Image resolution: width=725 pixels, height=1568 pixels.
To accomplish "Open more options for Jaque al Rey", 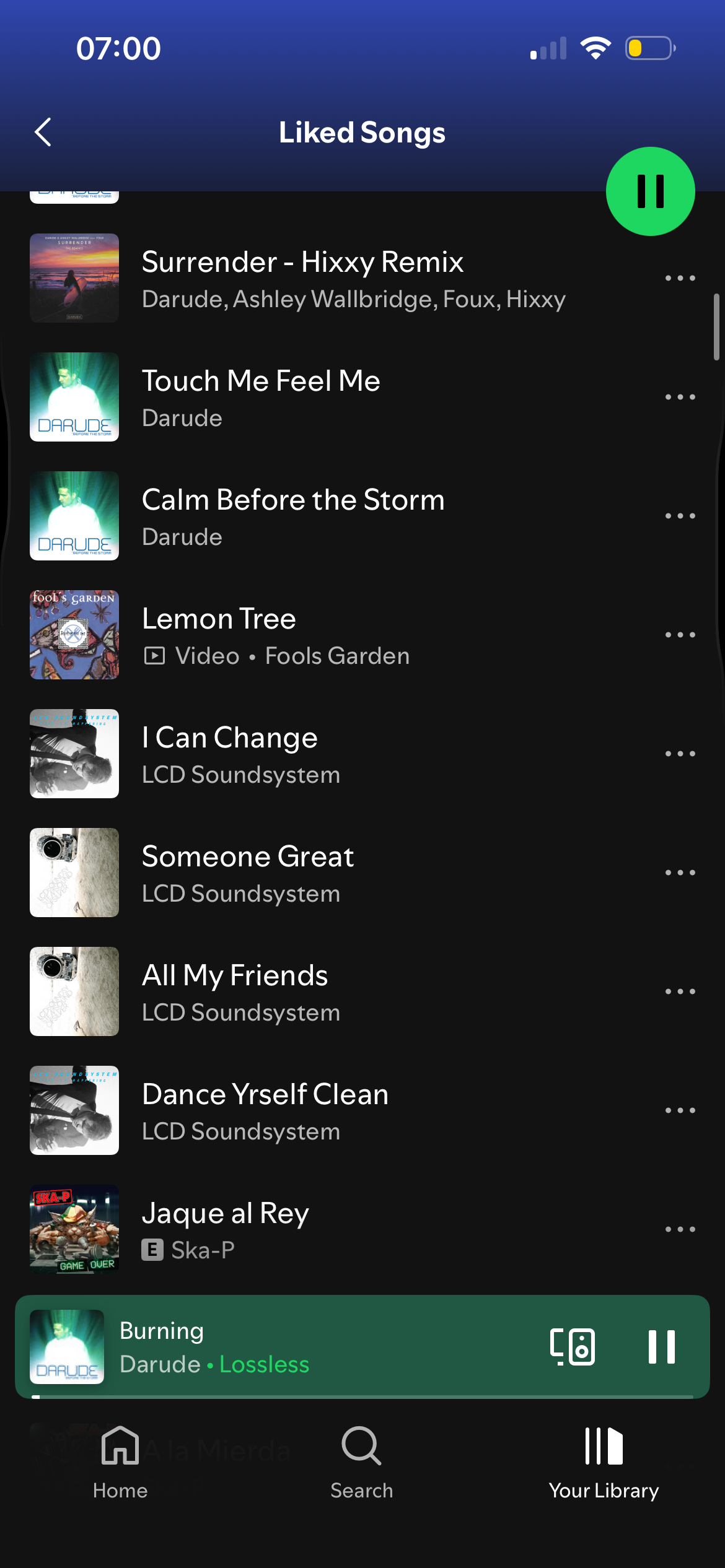I will (x=680, y=1229).
